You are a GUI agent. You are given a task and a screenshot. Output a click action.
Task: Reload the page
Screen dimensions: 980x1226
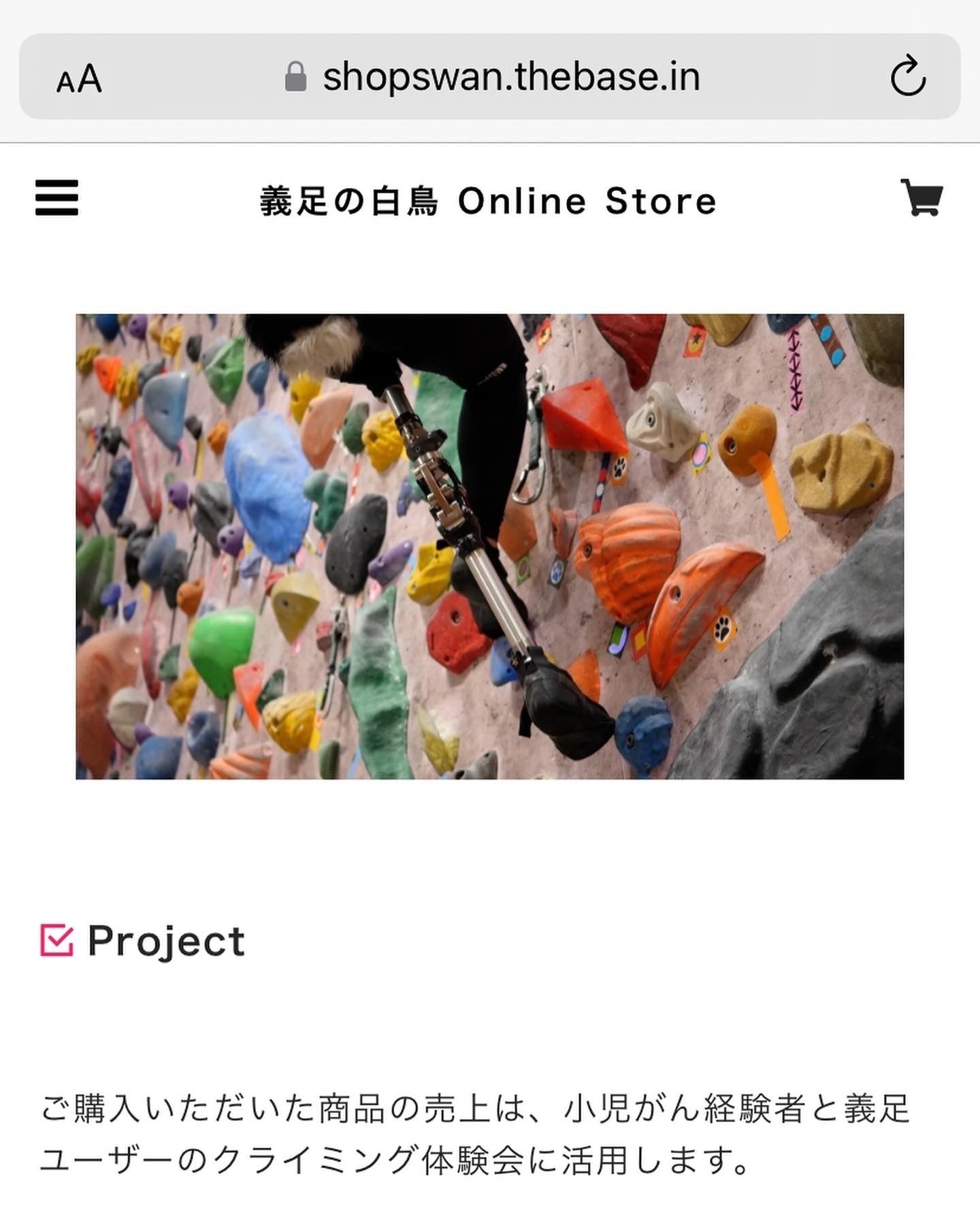tap(908, 77)
